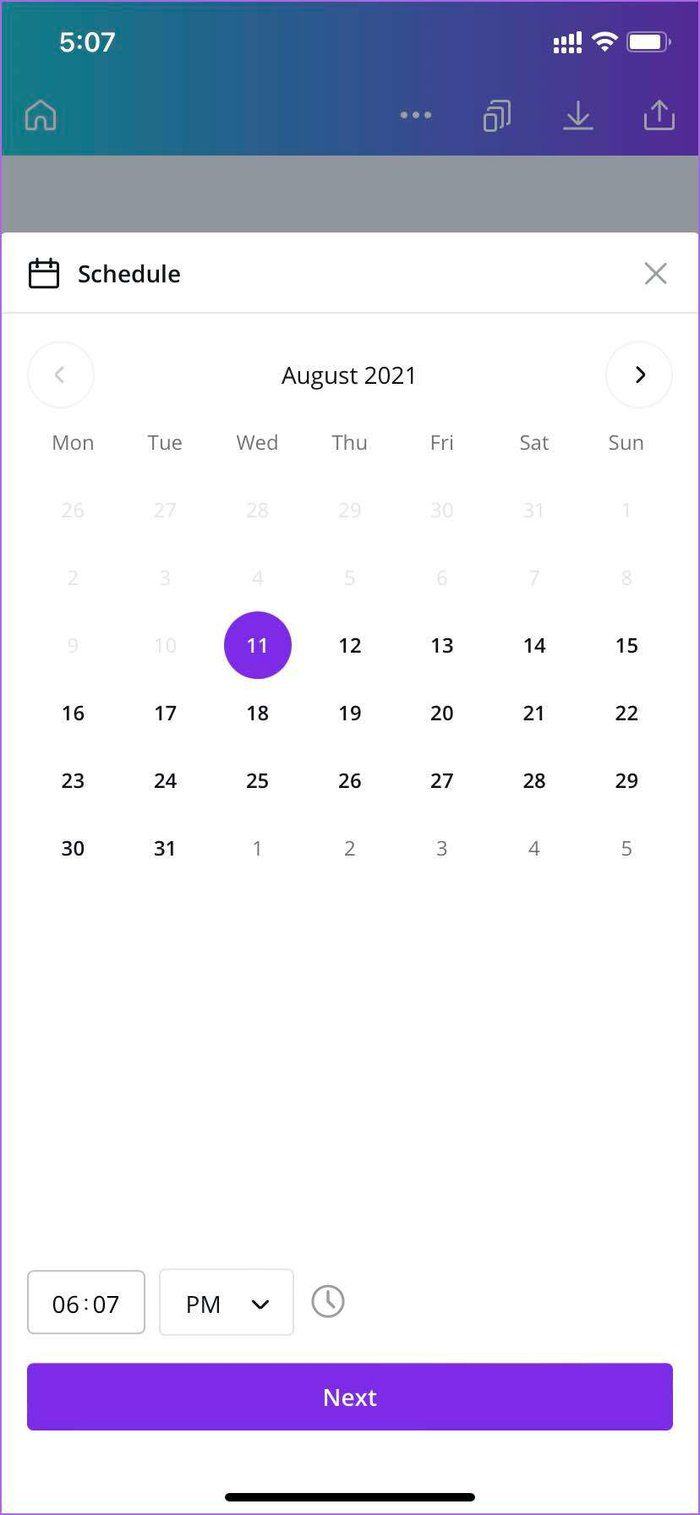The height and width of the screenshot is (1515, 700).
Task: Choose September 1 in the last row
Action: click(257, 849)
